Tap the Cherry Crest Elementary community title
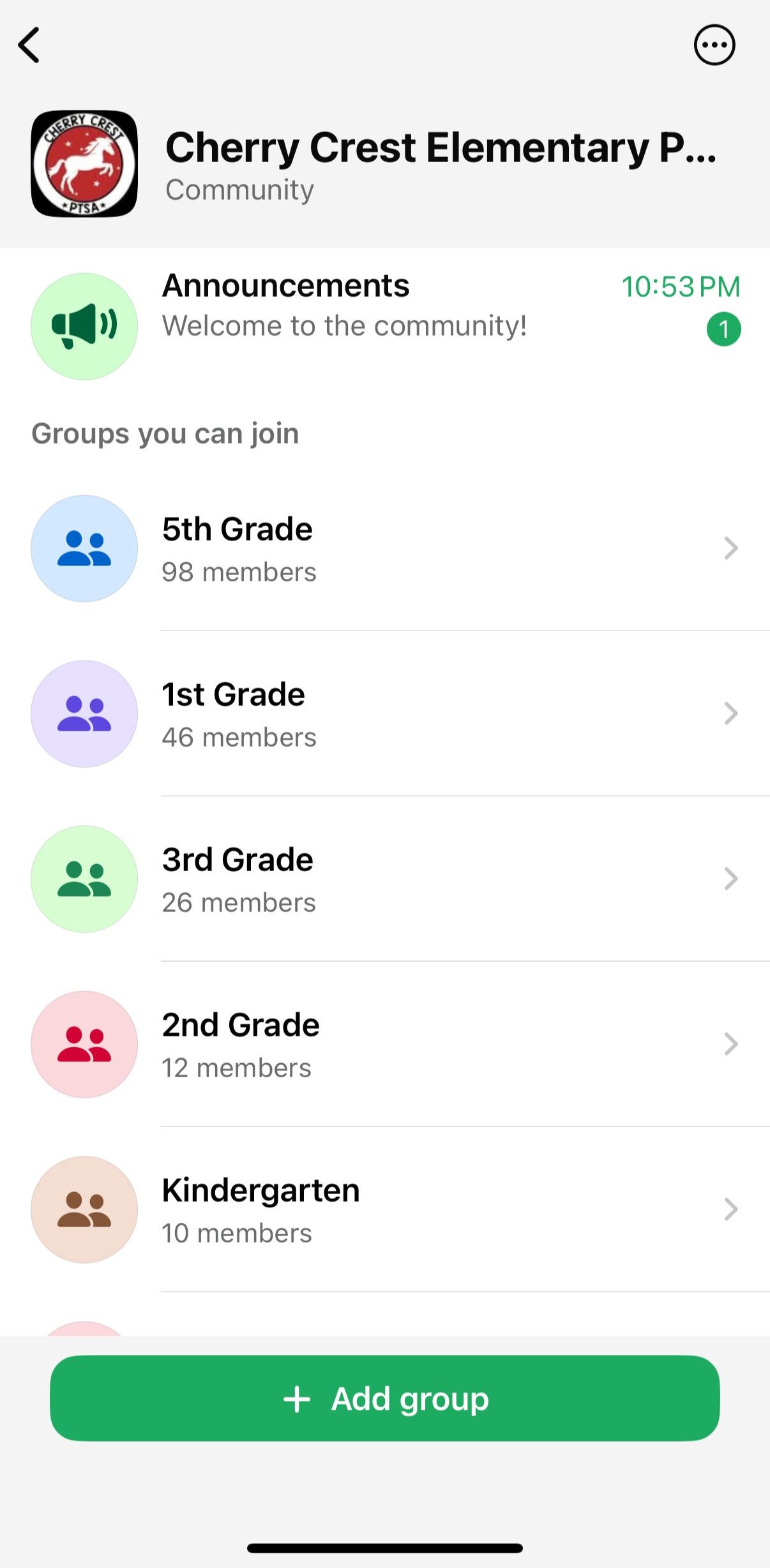Image resolution: width=770 pixels, height=1568 pixels. click(441, 147)
